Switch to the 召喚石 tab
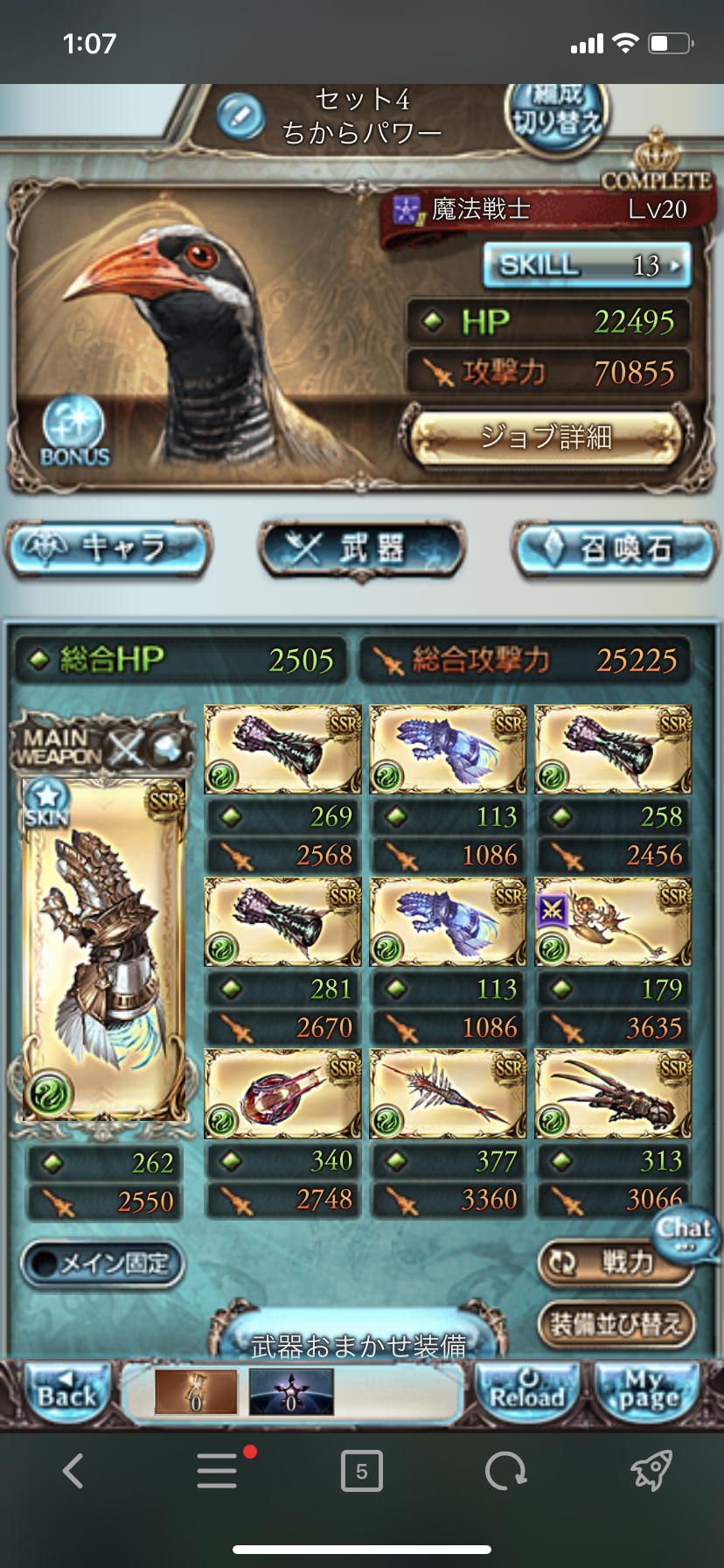 615,549
